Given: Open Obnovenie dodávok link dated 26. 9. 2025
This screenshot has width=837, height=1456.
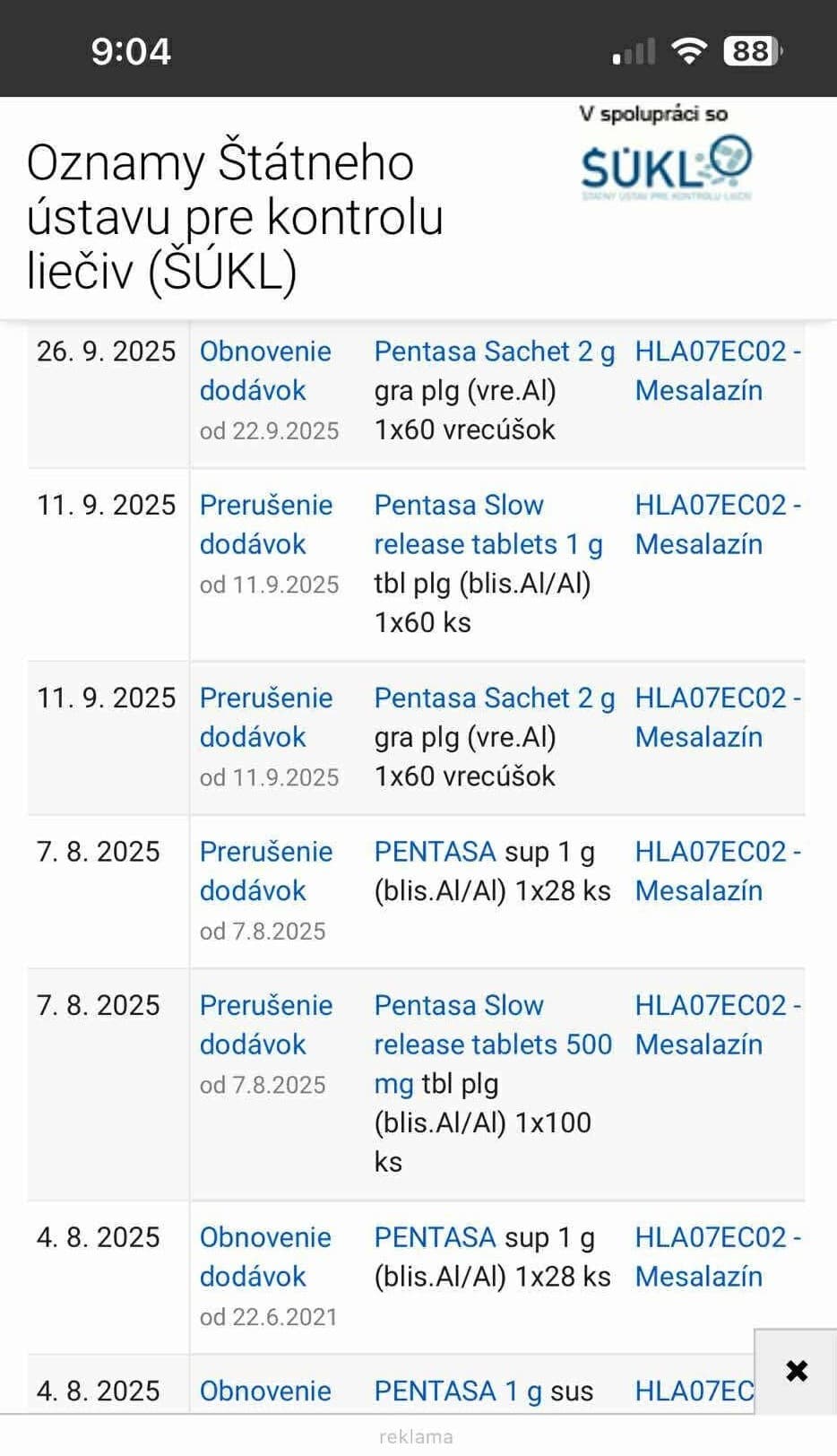Looking at the screenshot, I should pos(264,370).
